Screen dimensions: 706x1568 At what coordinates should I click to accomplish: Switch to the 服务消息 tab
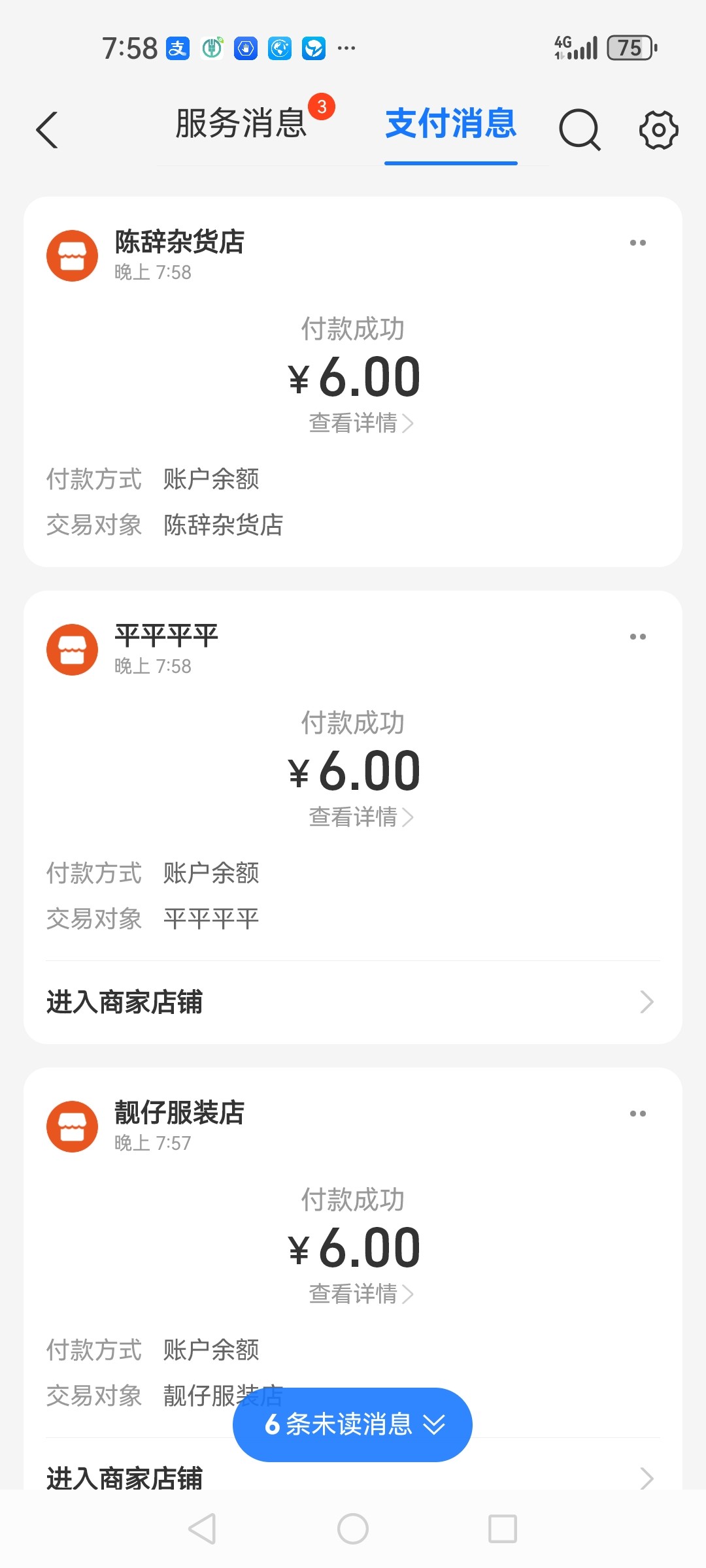pyautogui.click(x=241, y=123)
